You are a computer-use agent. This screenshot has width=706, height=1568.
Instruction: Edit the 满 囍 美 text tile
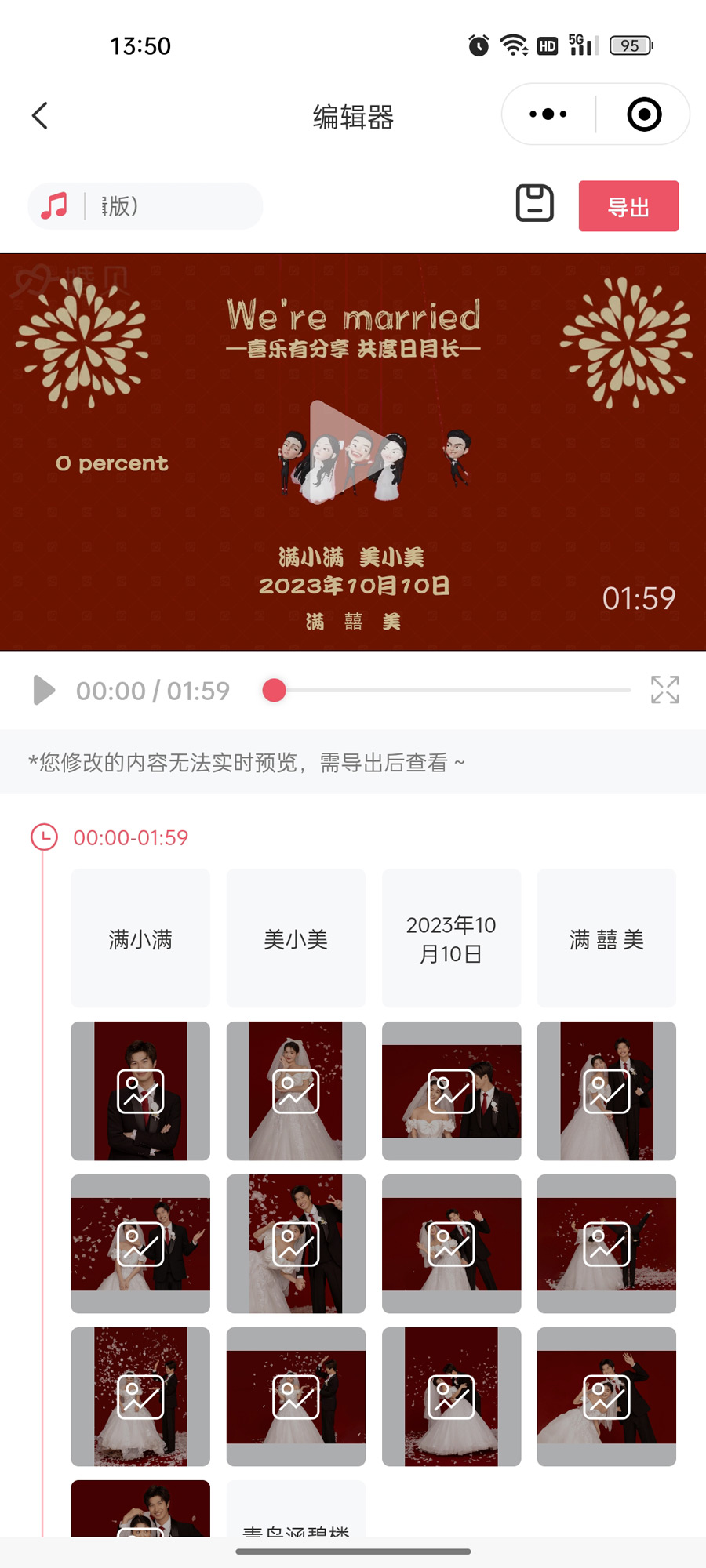(606, 938)
